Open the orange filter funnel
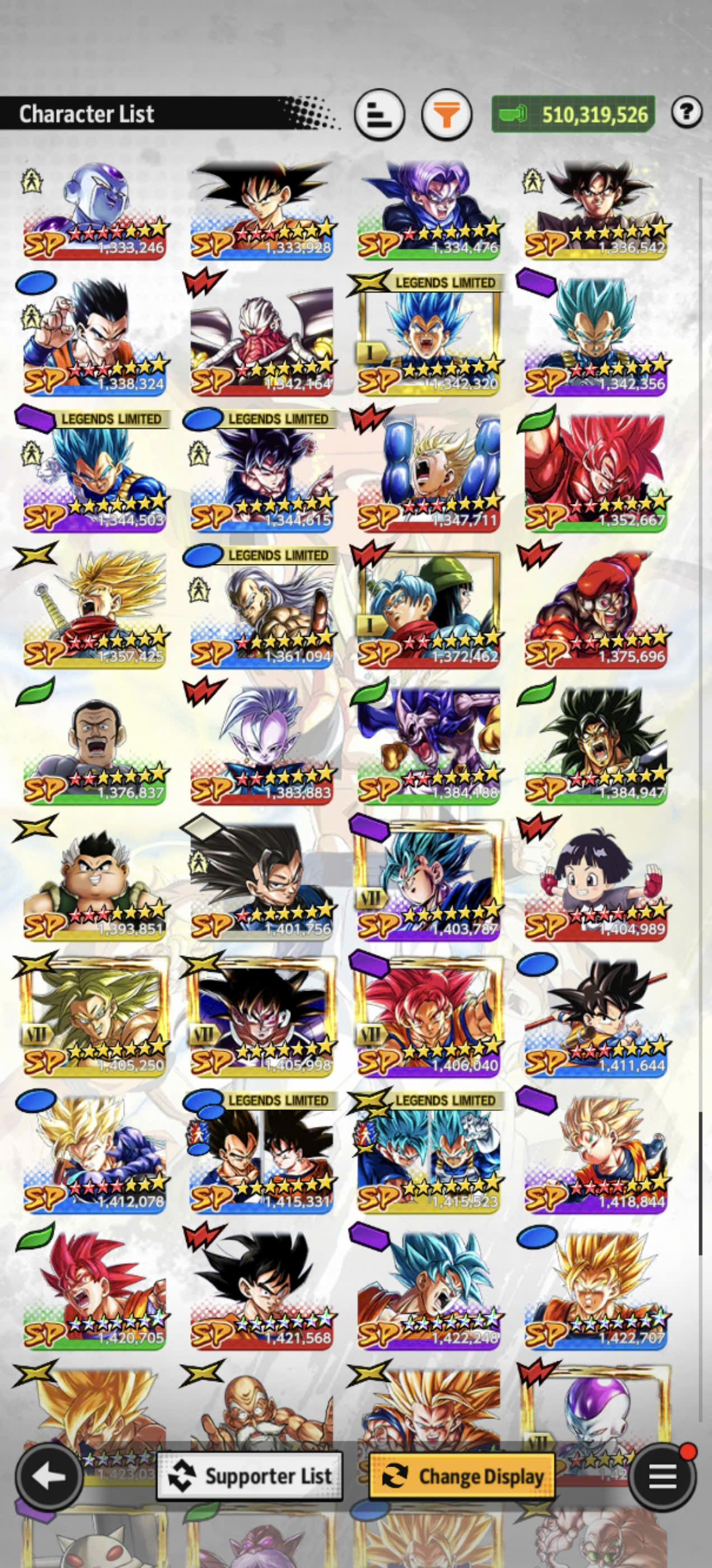 pyautogui.click(x=446, y=114)
